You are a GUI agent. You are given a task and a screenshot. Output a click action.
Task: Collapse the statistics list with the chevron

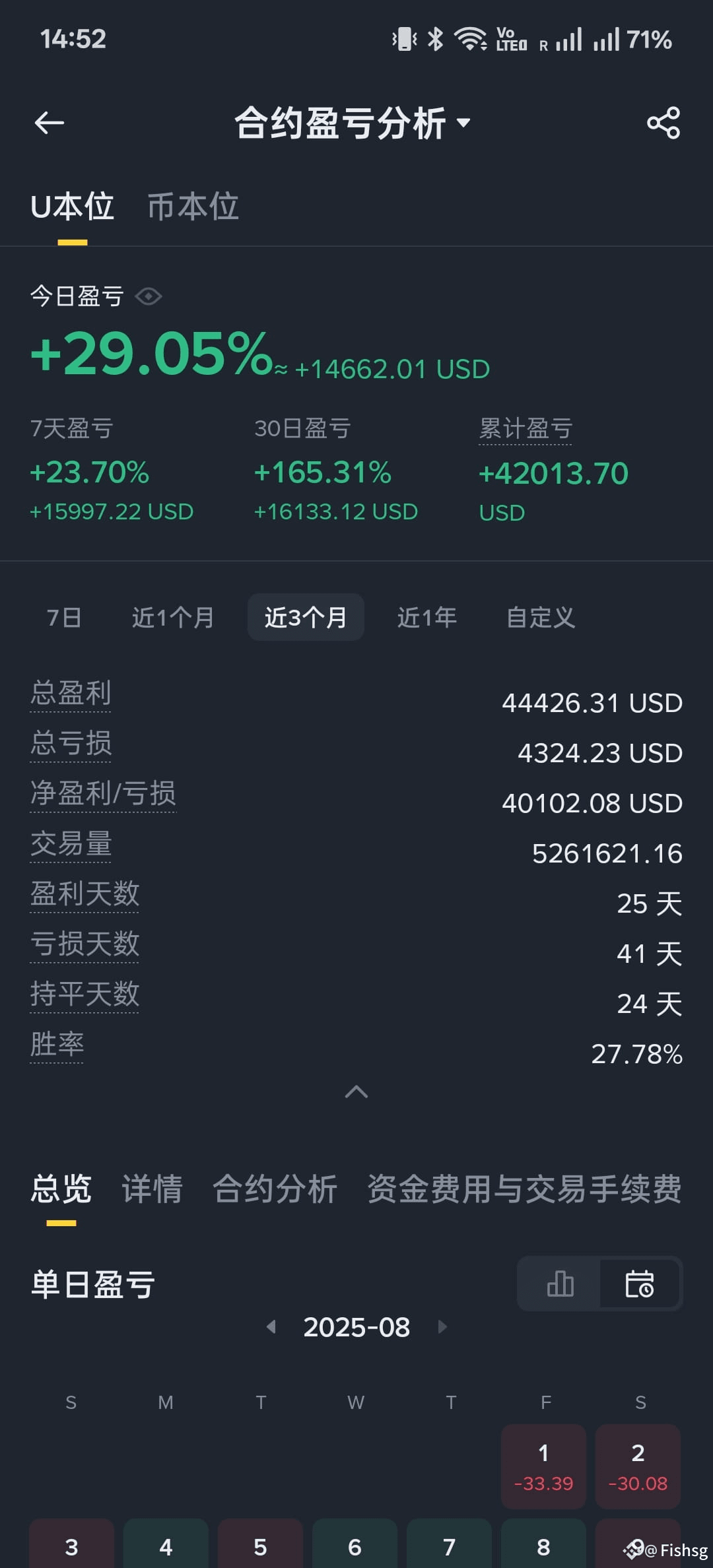click(x=356, y=1092)
